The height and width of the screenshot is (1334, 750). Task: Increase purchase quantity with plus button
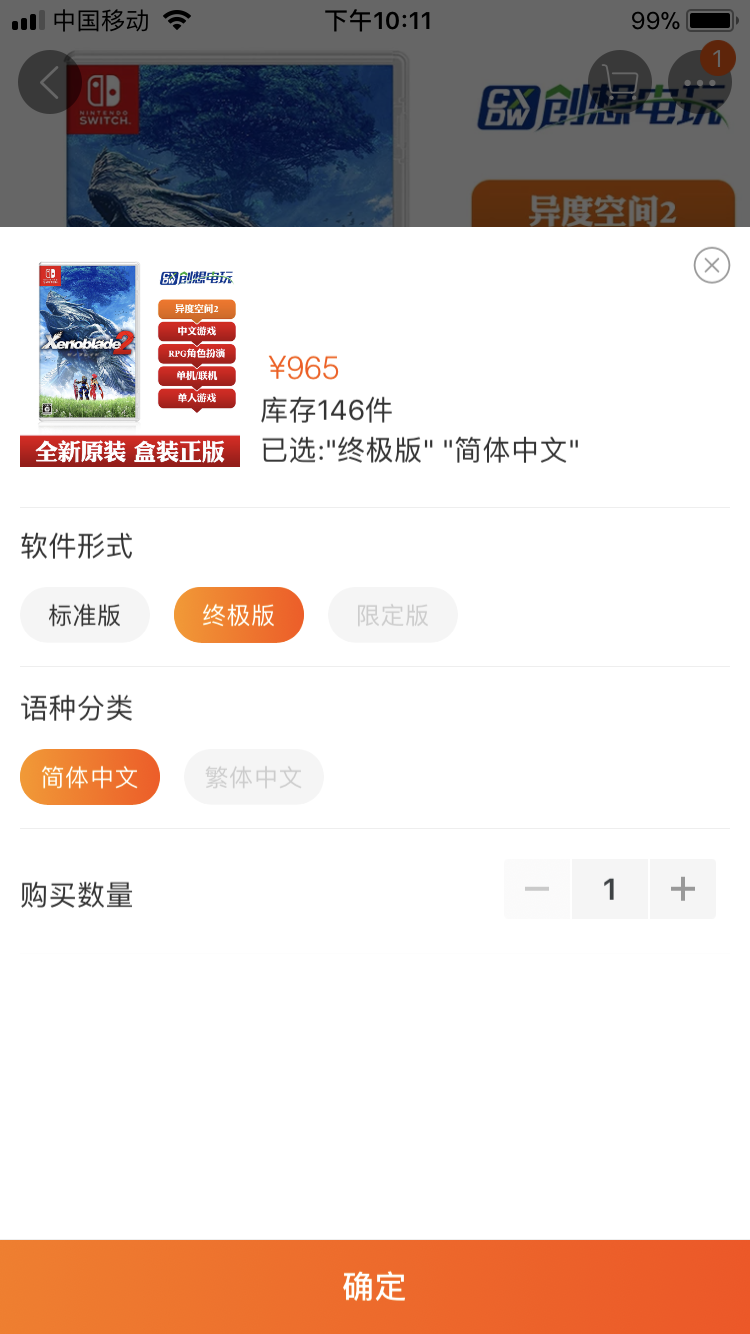pos(683,889)
